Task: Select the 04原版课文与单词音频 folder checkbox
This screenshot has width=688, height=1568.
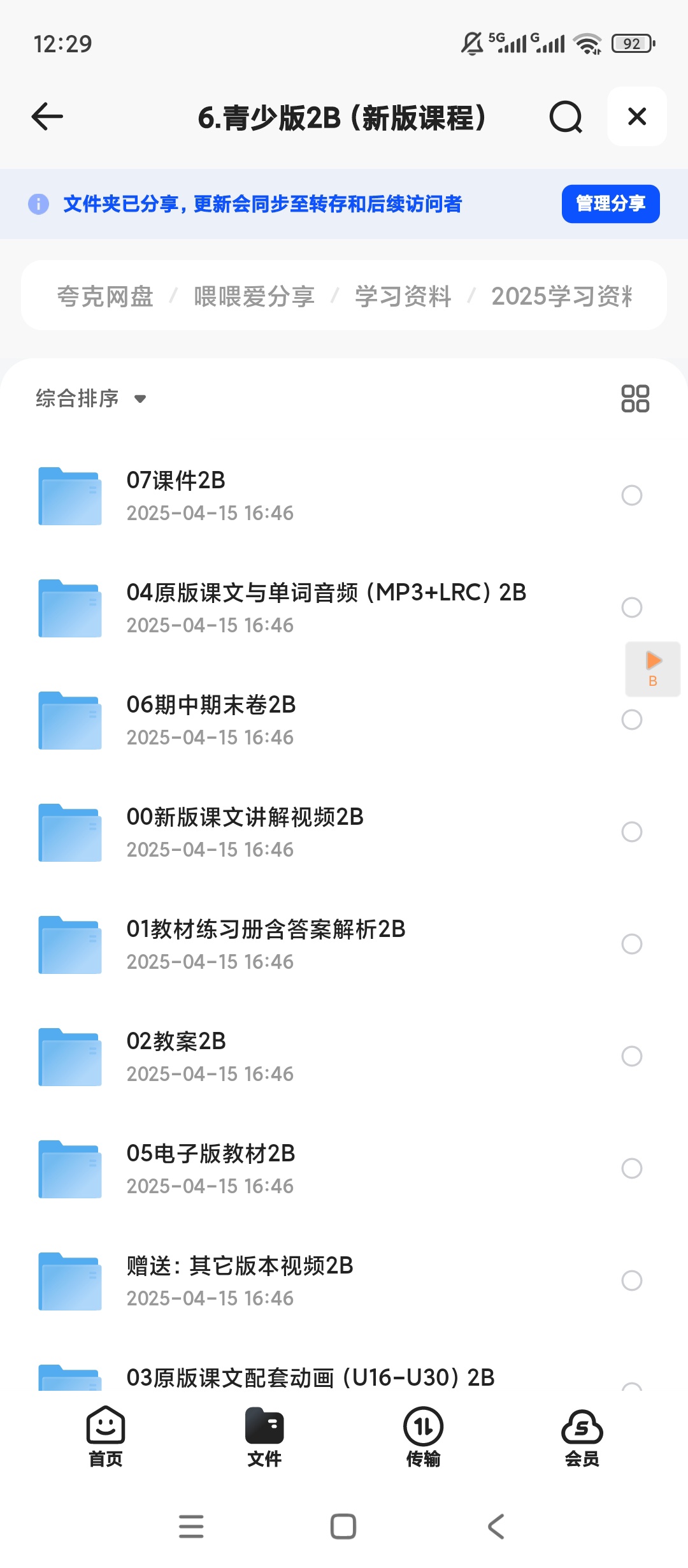Action: (x=631, y=607)
